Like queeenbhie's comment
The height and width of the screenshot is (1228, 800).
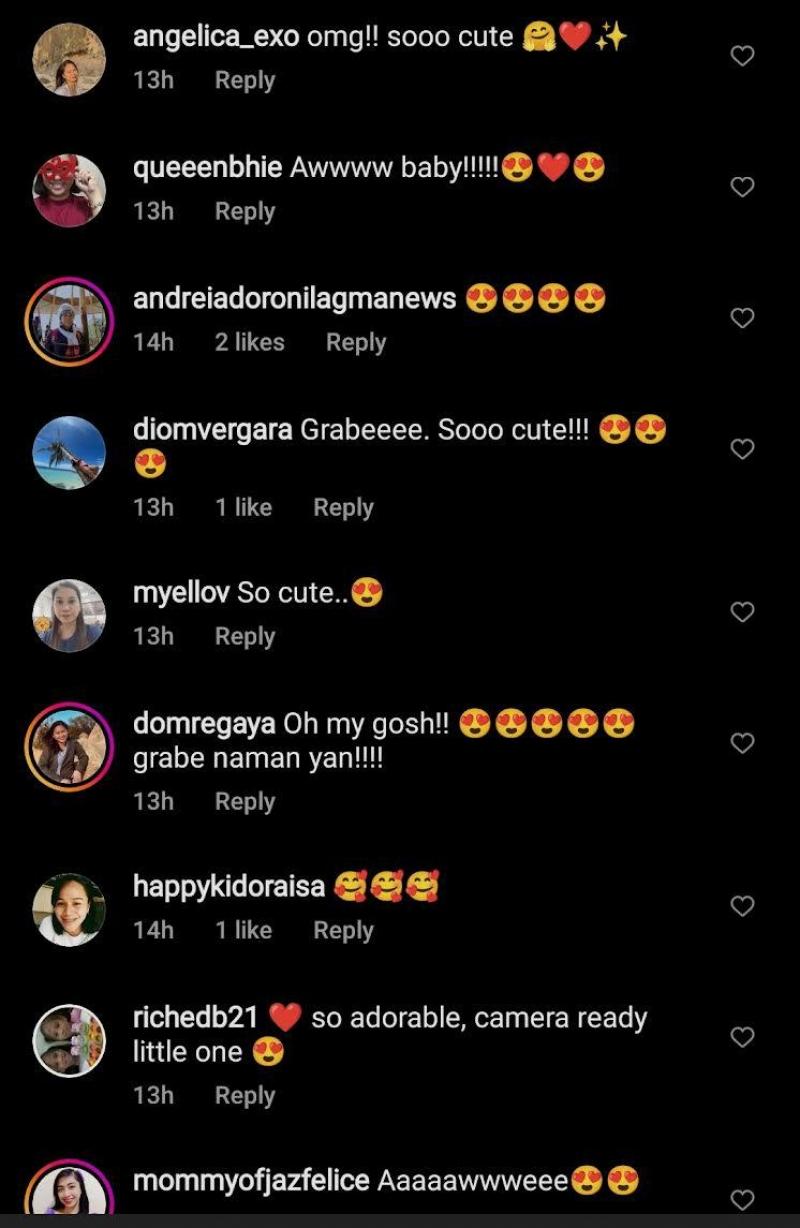(742, 187)
